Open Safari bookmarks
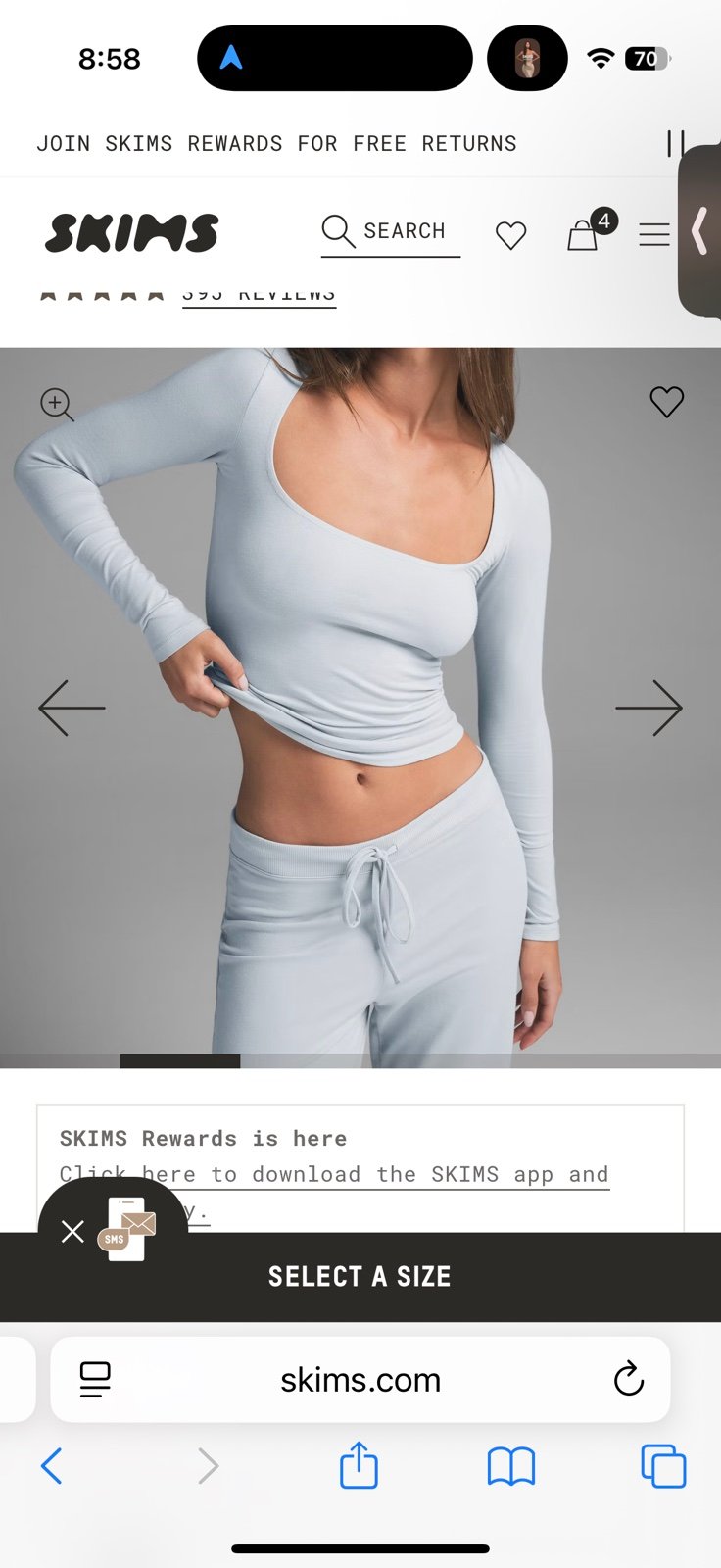The width and height of the screenshot is (721, 1568). click(511, 1467)
